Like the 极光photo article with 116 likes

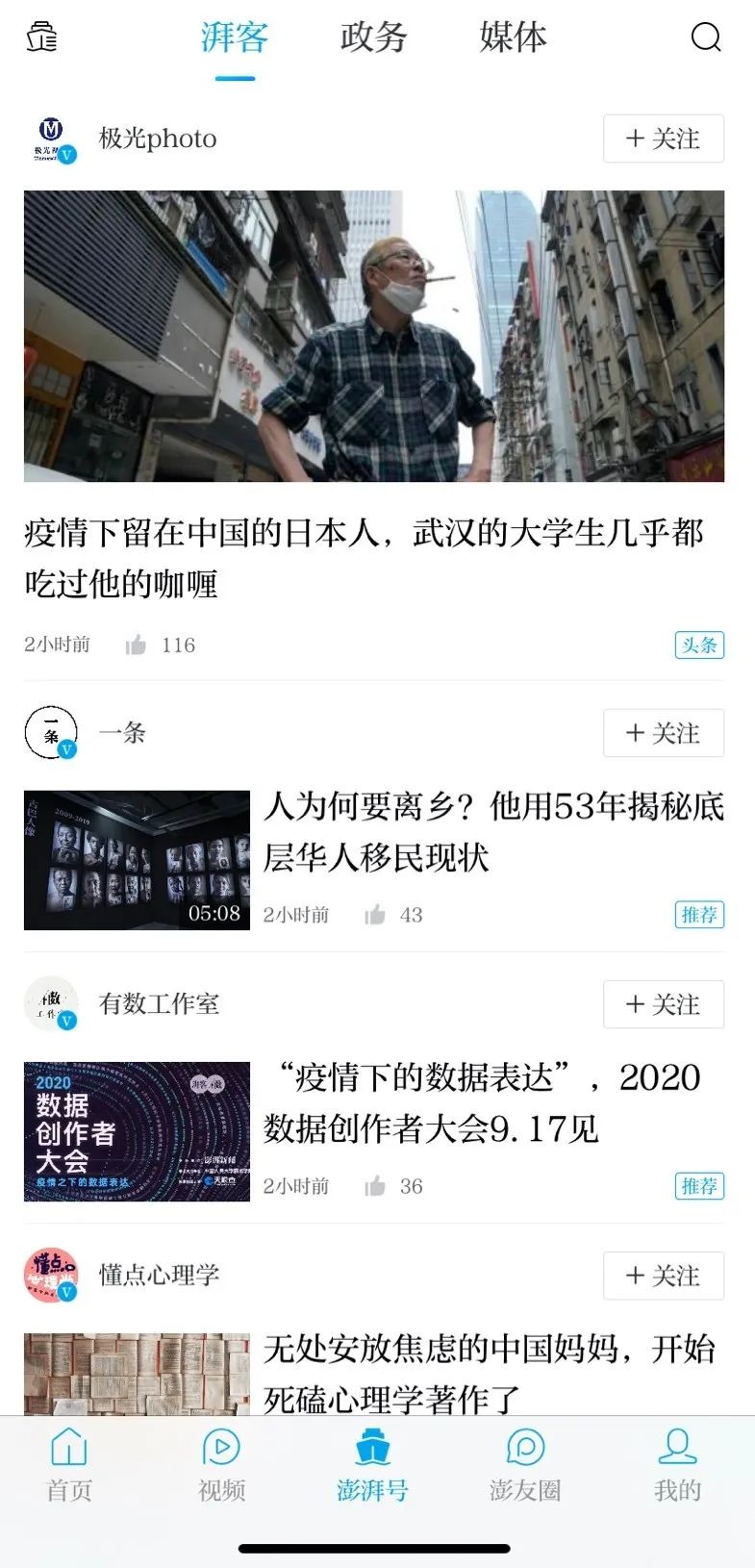[x=137, y=645]
